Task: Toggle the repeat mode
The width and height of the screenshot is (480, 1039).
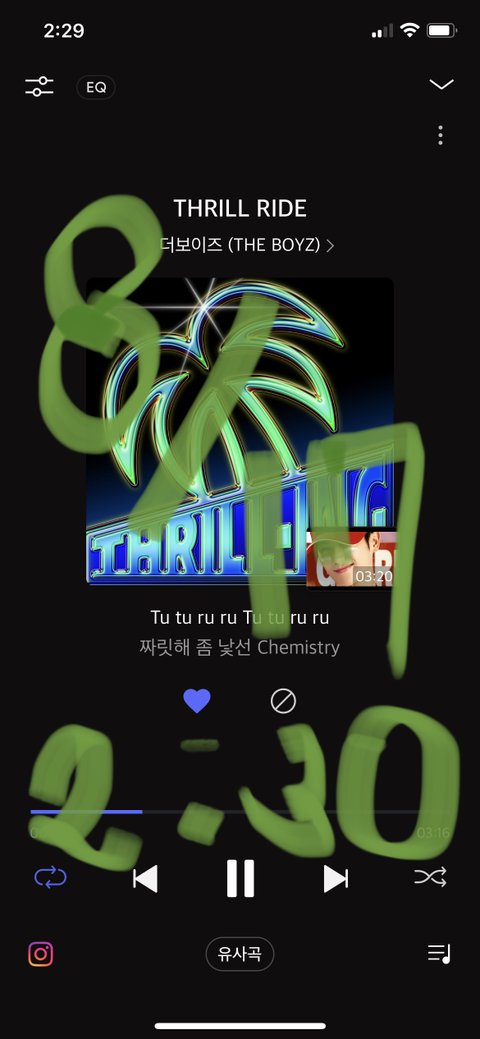Action: 50,878
